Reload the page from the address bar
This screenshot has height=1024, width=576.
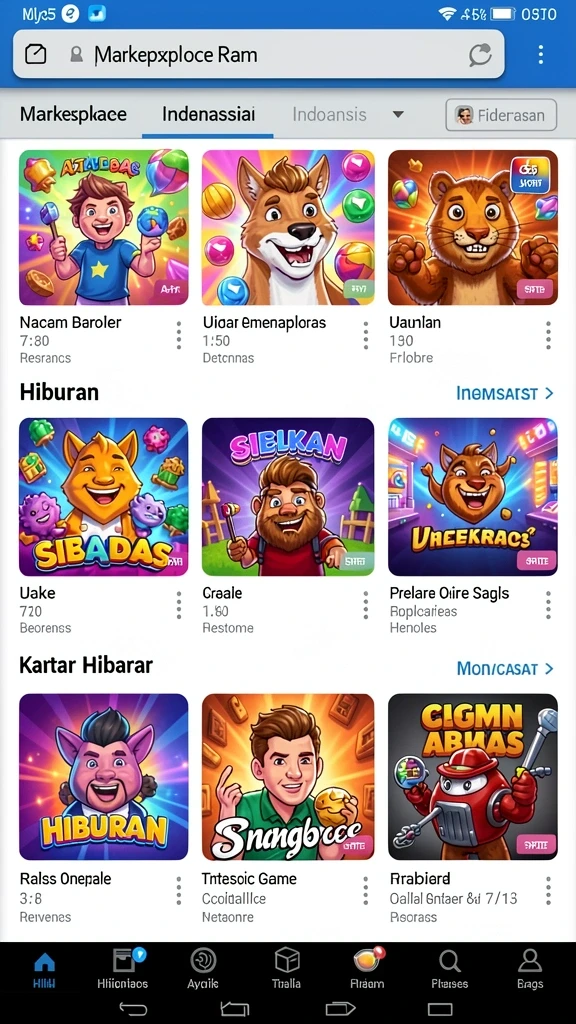pyautogui.click(x=480, y=55)
